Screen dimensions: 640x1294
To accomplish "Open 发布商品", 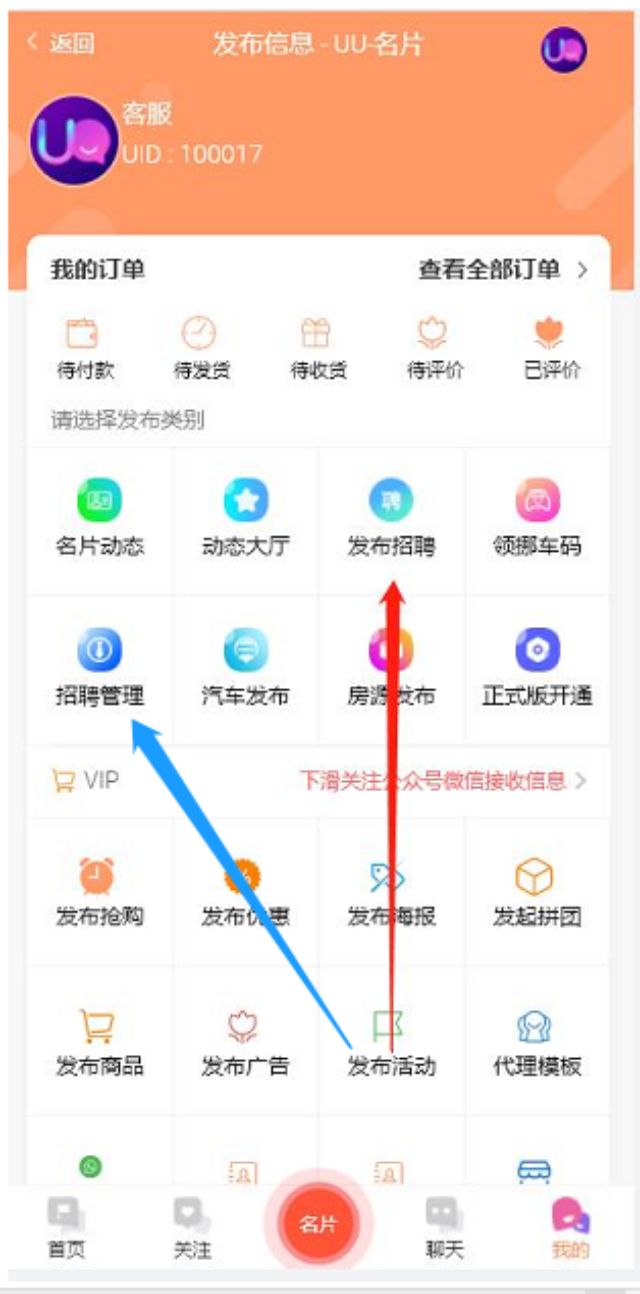I will (99, 1041).
